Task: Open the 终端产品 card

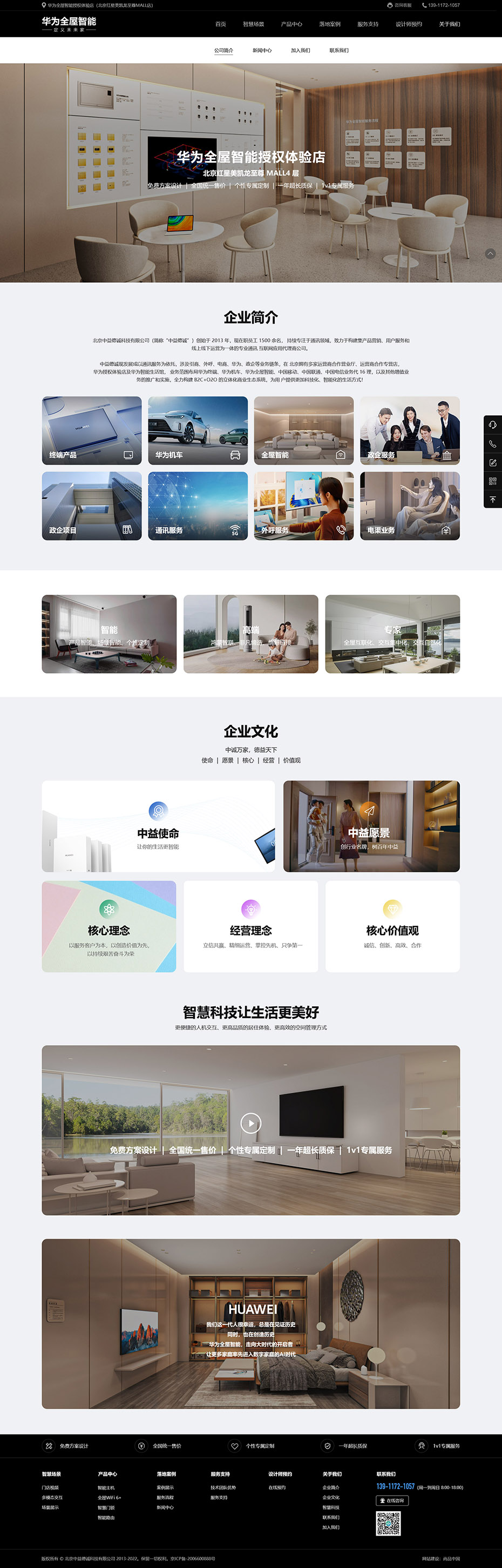Action: tap(91, 430)
